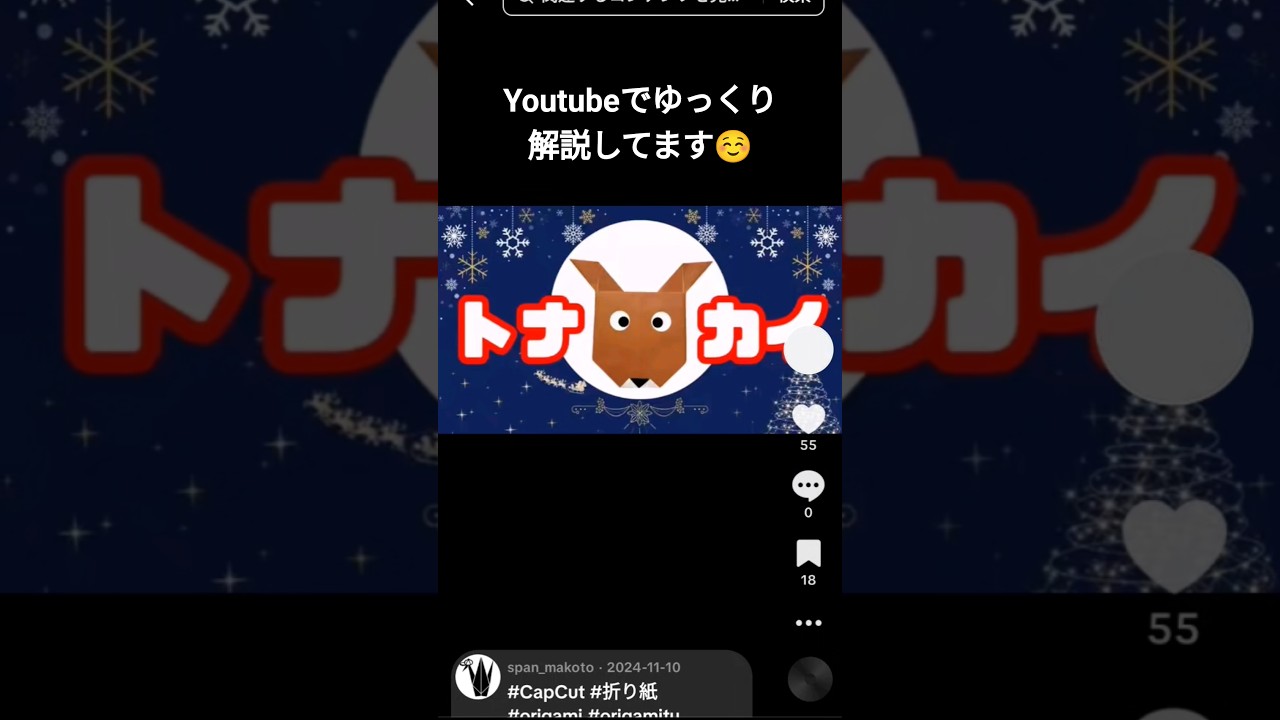1280x720 pixels.
Task: Open span_makoto's profile from the username
Action: pyautogui.click(x=551, y=667)
